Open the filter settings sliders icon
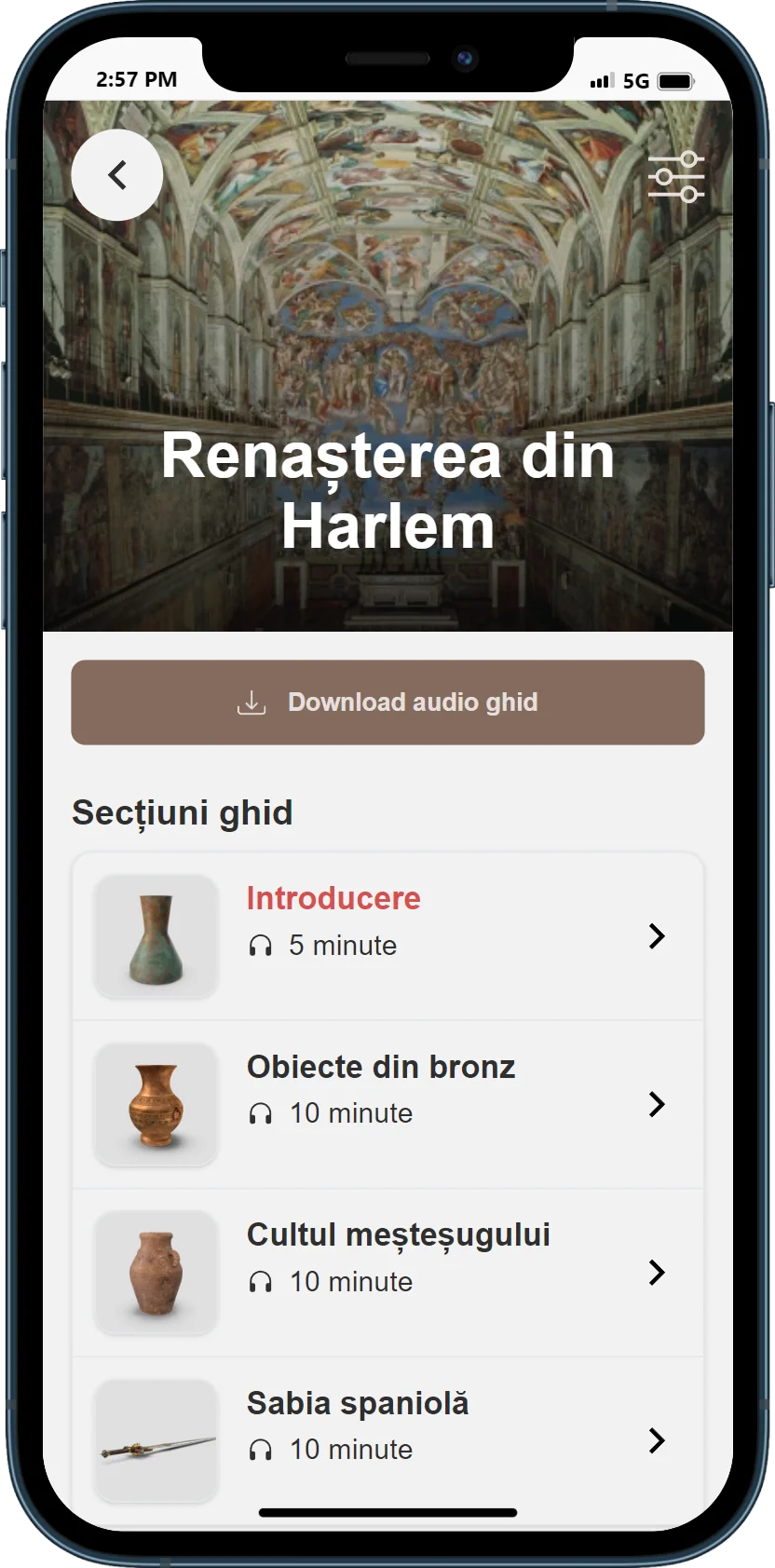 click(675, 176)
